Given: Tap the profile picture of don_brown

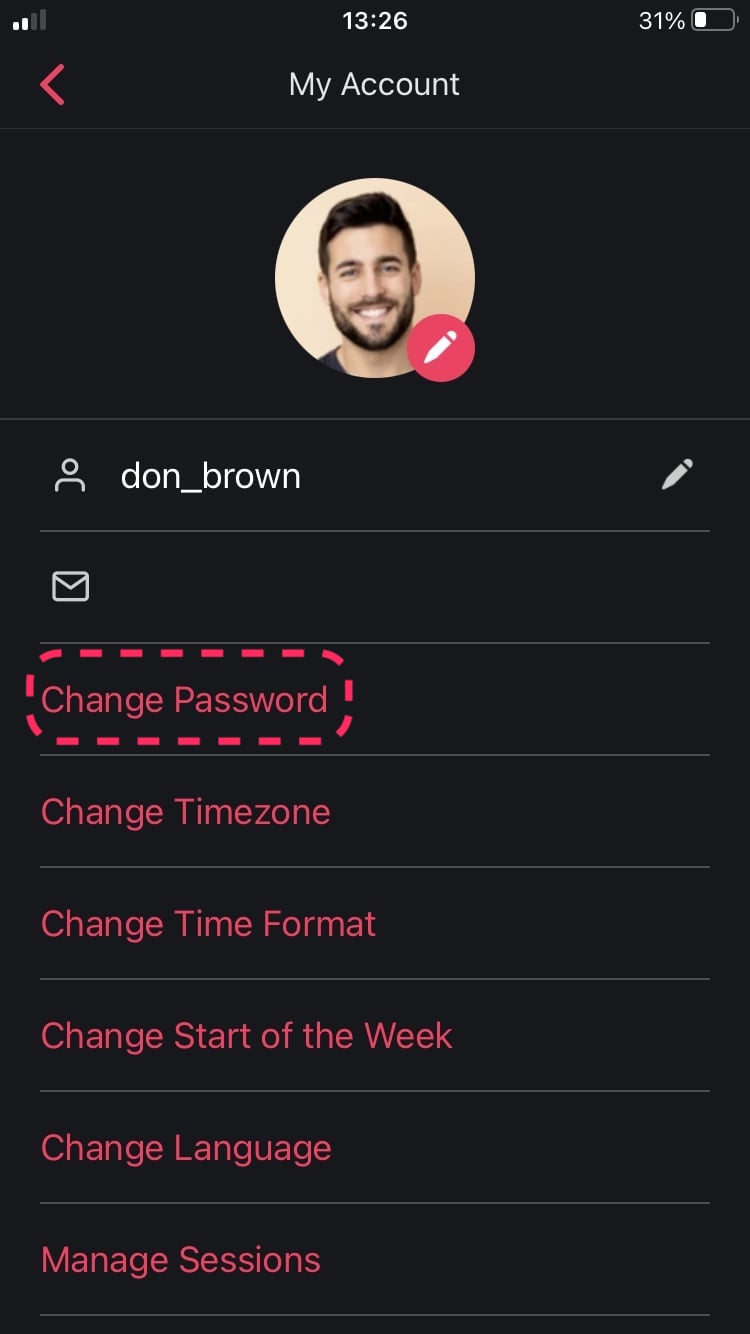Looking at the screenshot, I should 375,277.
